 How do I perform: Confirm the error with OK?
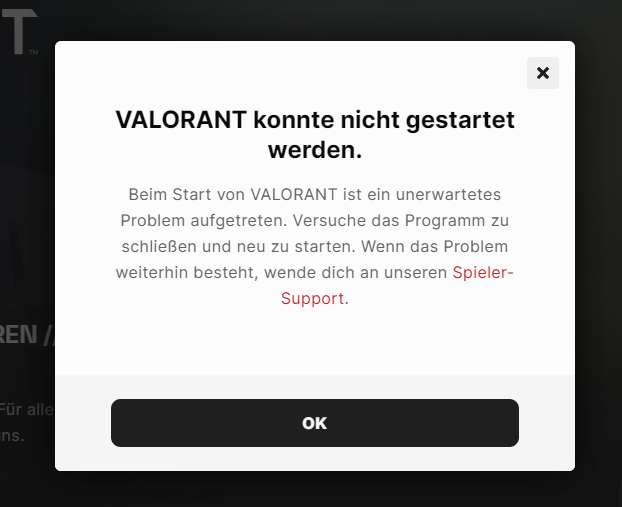pos(314,423)
